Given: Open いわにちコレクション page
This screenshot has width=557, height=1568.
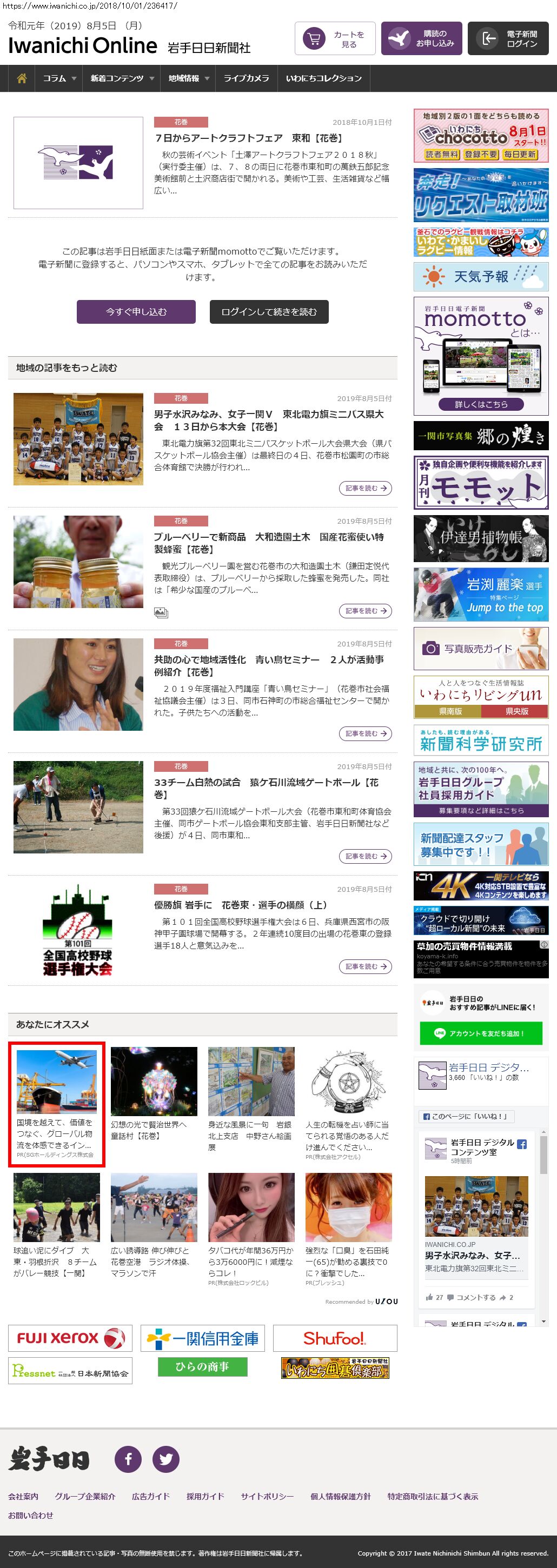Looking at the screenshot, I should [323, 78].
